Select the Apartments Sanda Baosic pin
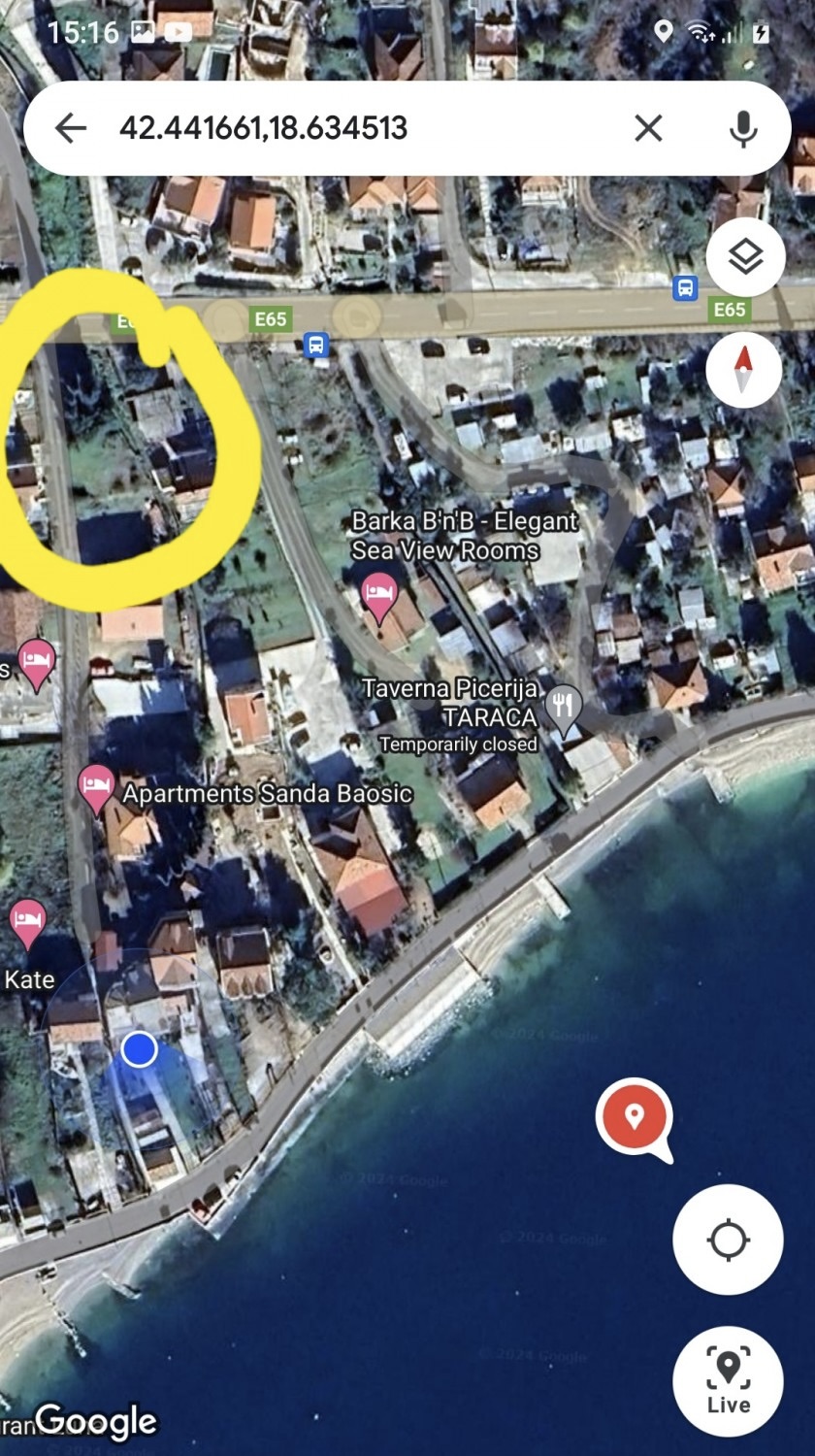The height and width of the screenshot is (1456, 815). pos(96,787)
